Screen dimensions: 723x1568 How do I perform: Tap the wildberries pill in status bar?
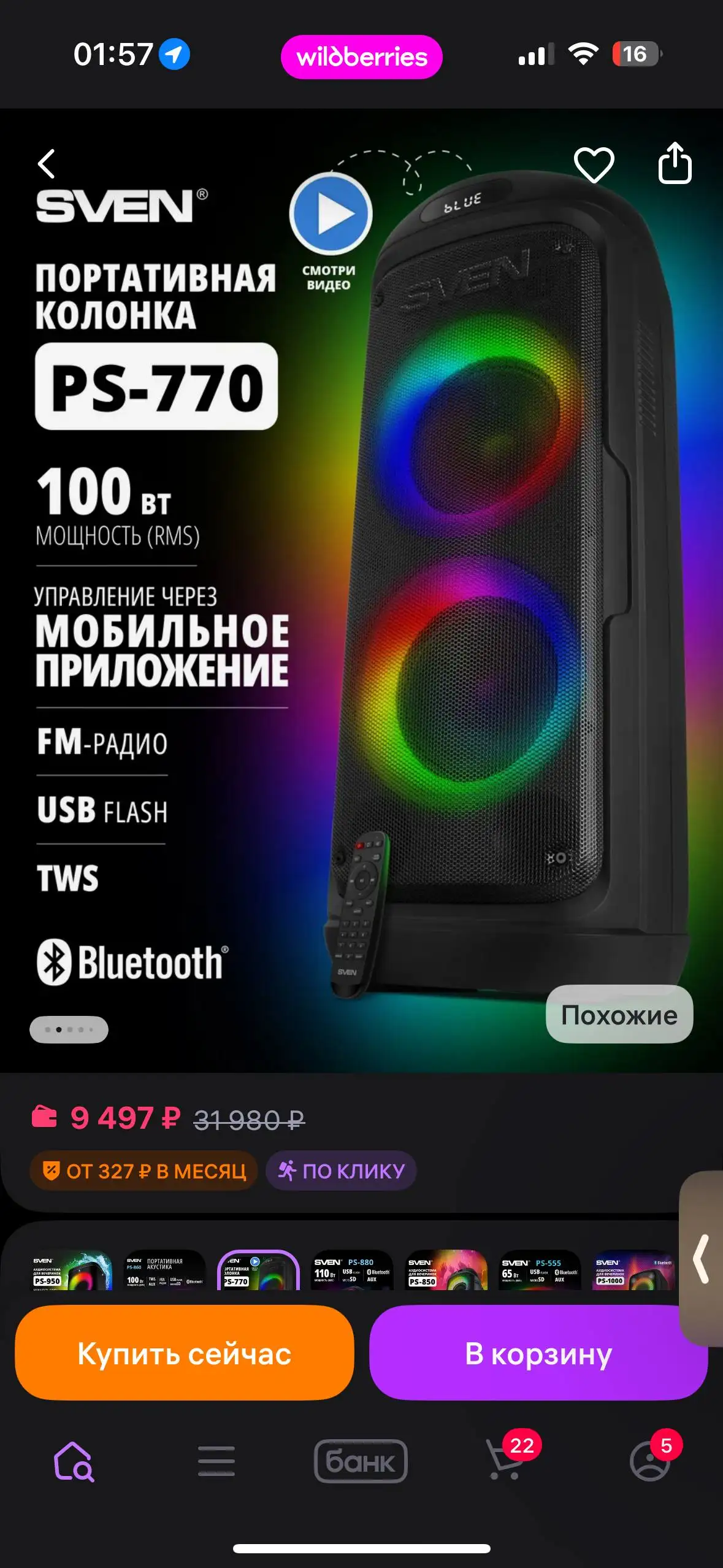(361, 57)
